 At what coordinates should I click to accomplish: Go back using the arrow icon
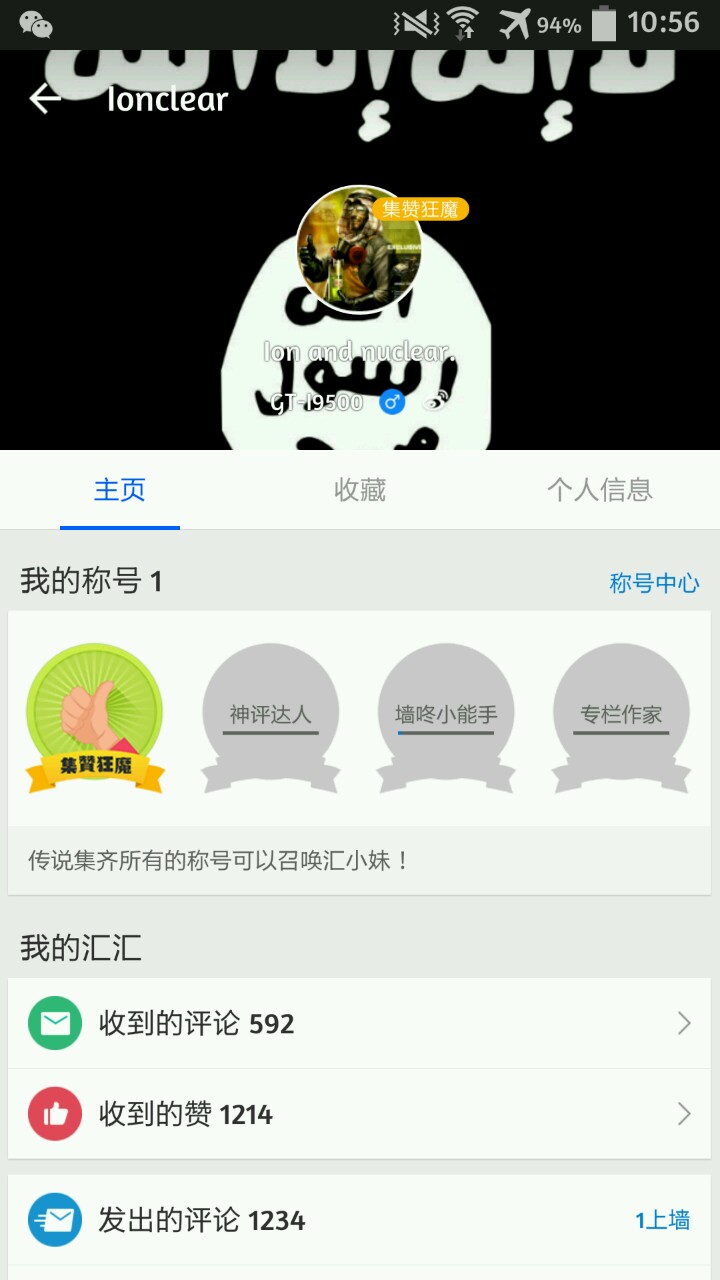pos(45,99)
